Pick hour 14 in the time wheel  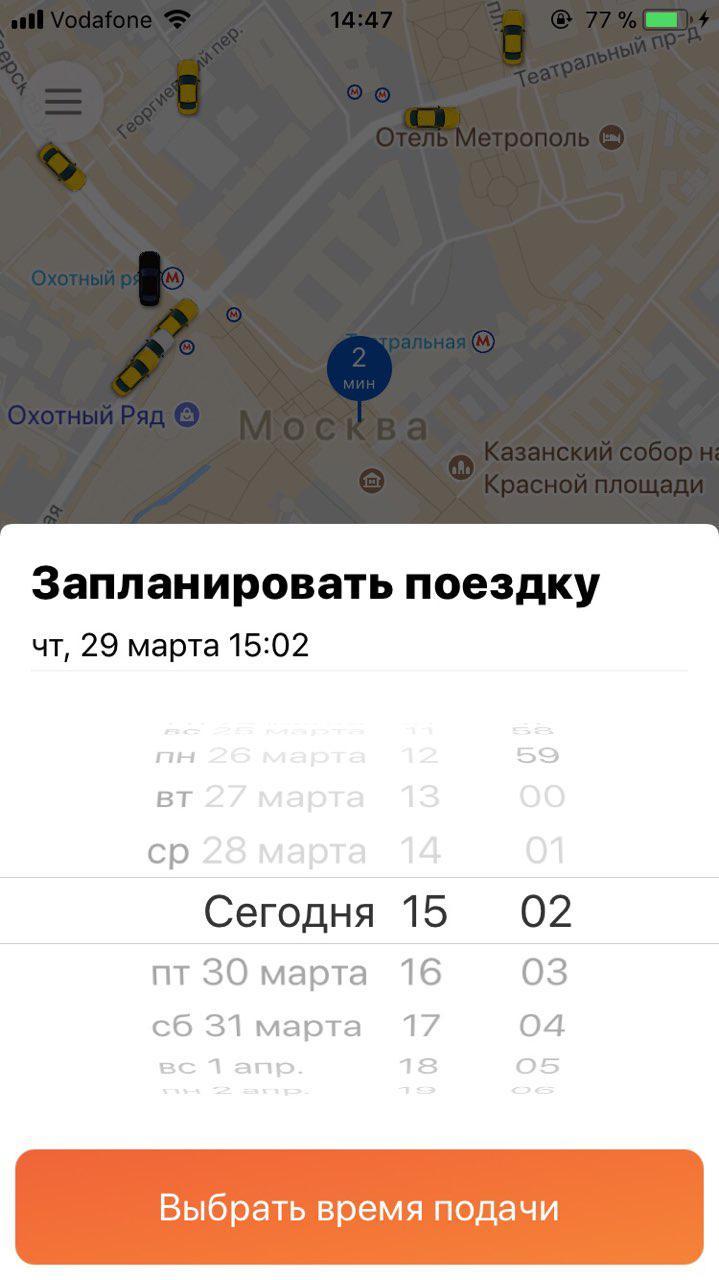coord(421,851)
